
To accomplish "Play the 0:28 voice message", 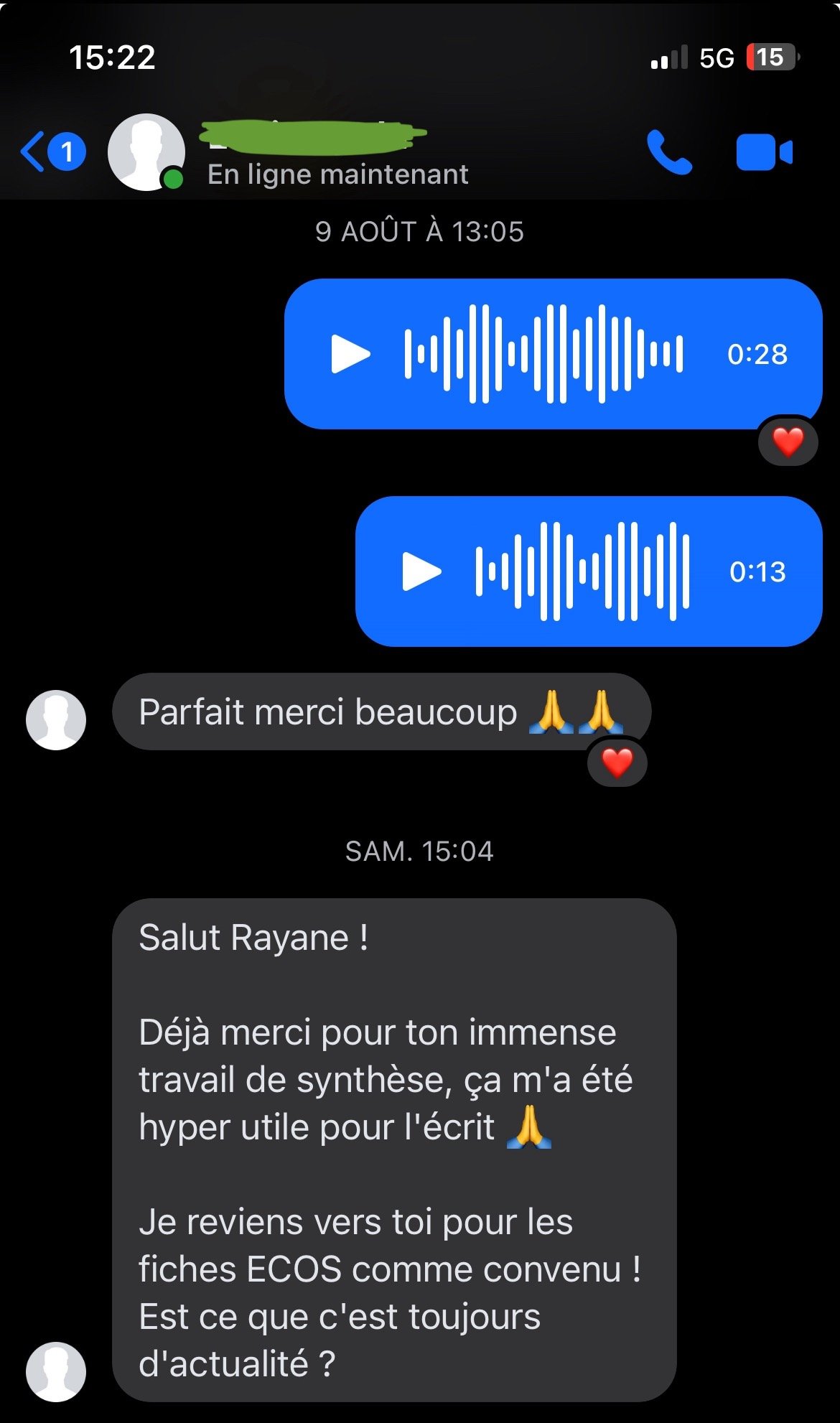I will click(x=350, y=354).
